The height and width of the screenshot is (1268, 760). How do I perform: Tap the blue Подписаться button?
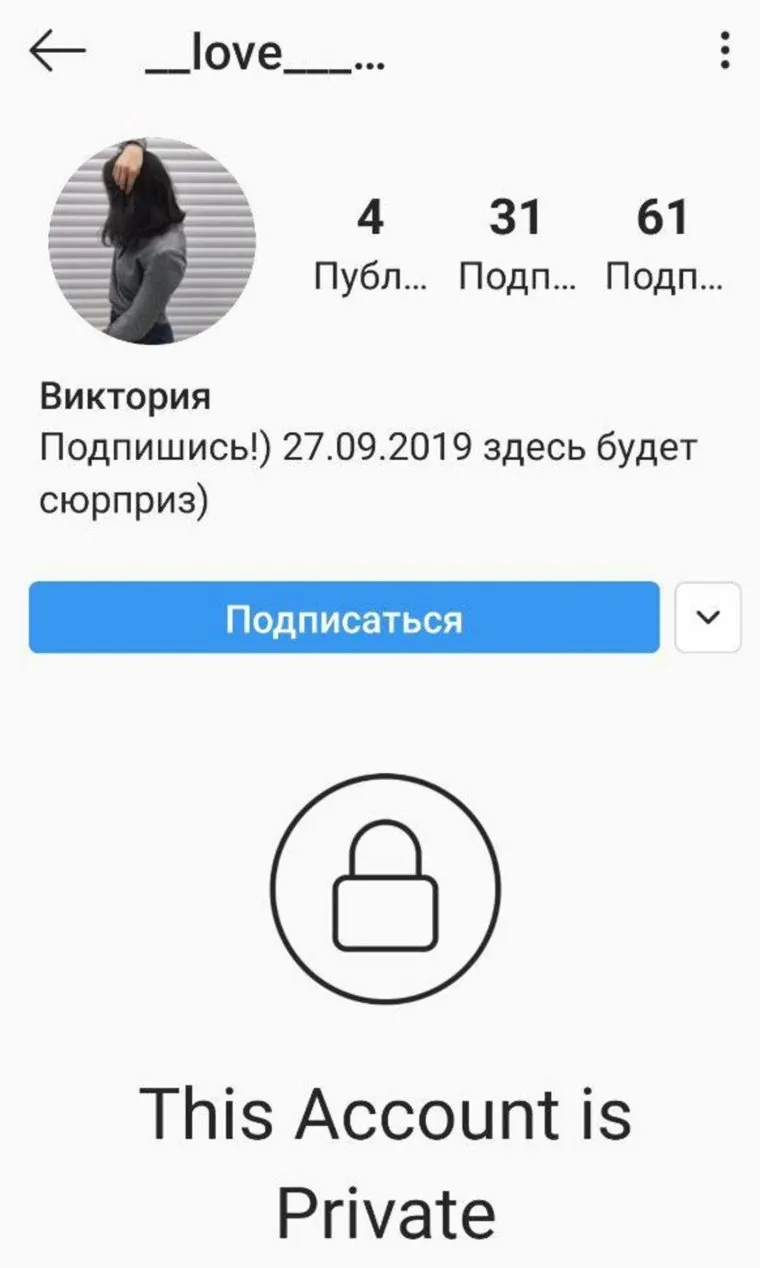(343, 619)
